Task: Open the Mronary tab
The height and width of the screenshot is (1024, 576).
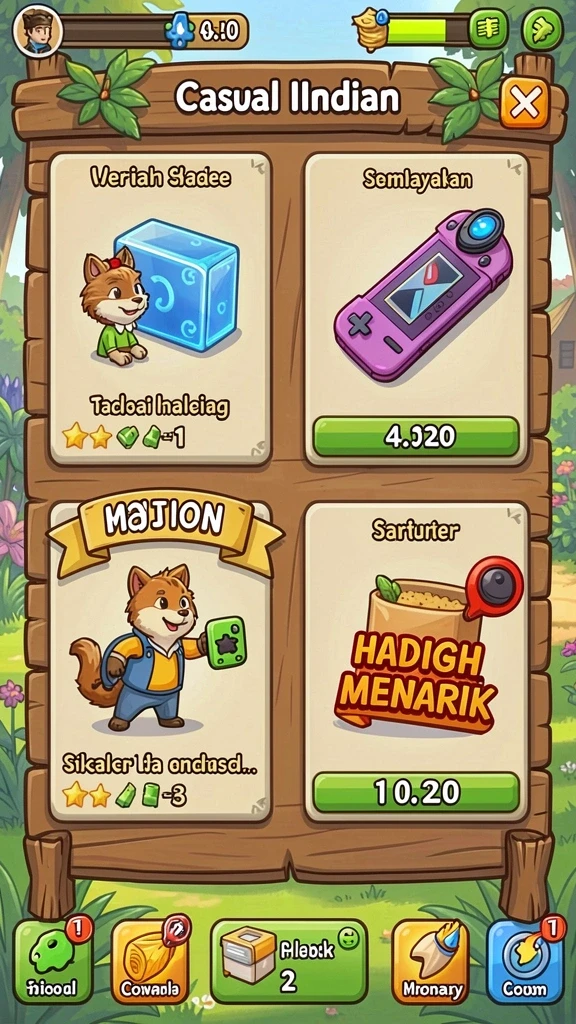Action: [x=430, y=961]
